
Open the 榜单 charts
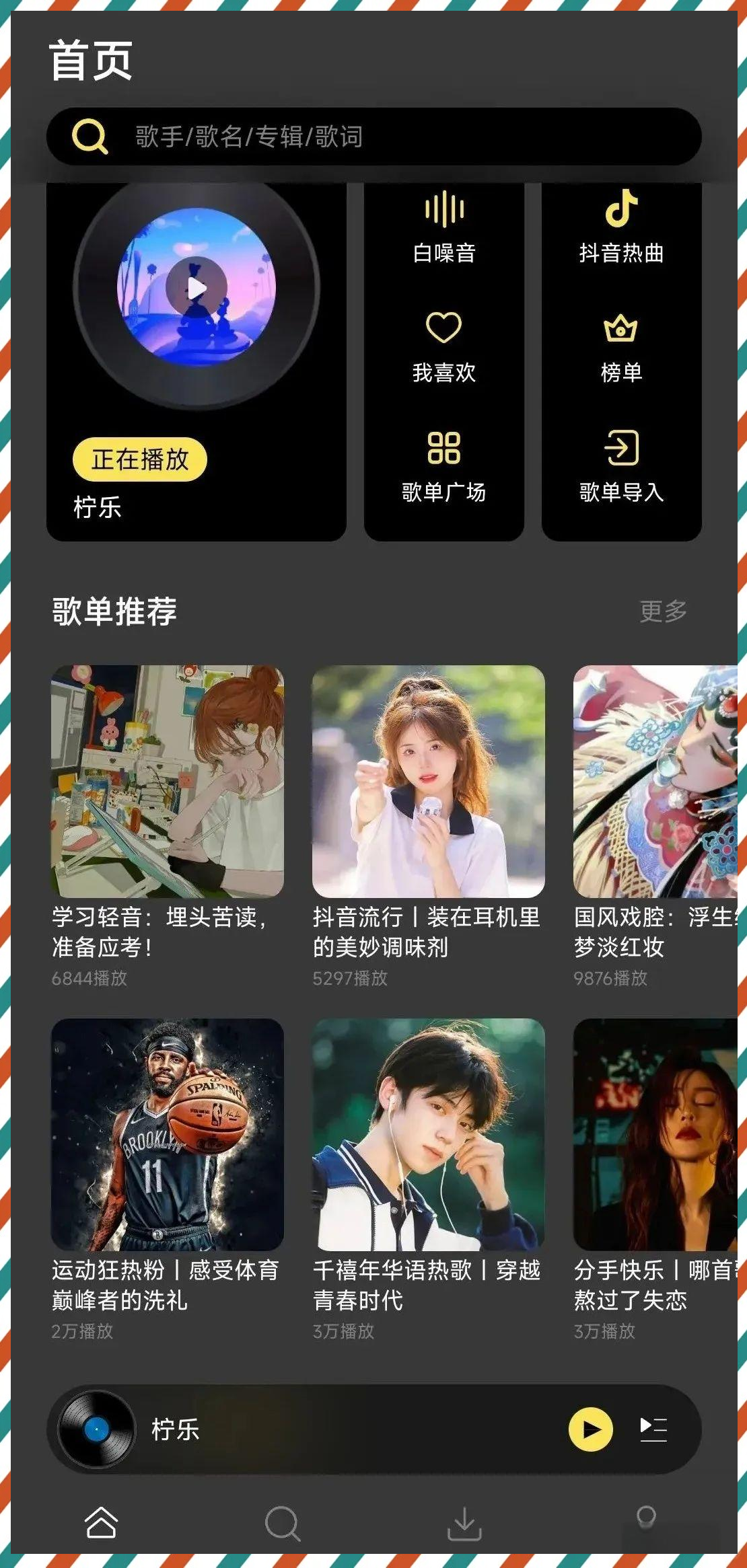click(621, 348)
